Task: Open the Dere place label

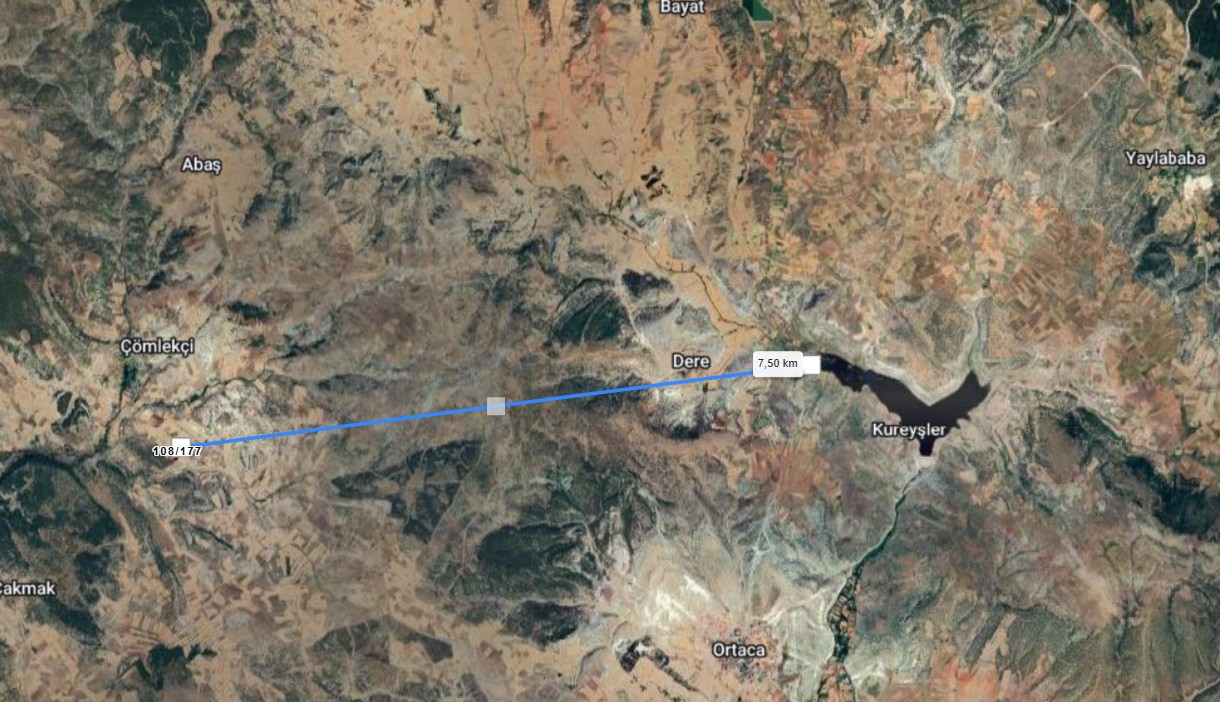Action: pos(691,360)
